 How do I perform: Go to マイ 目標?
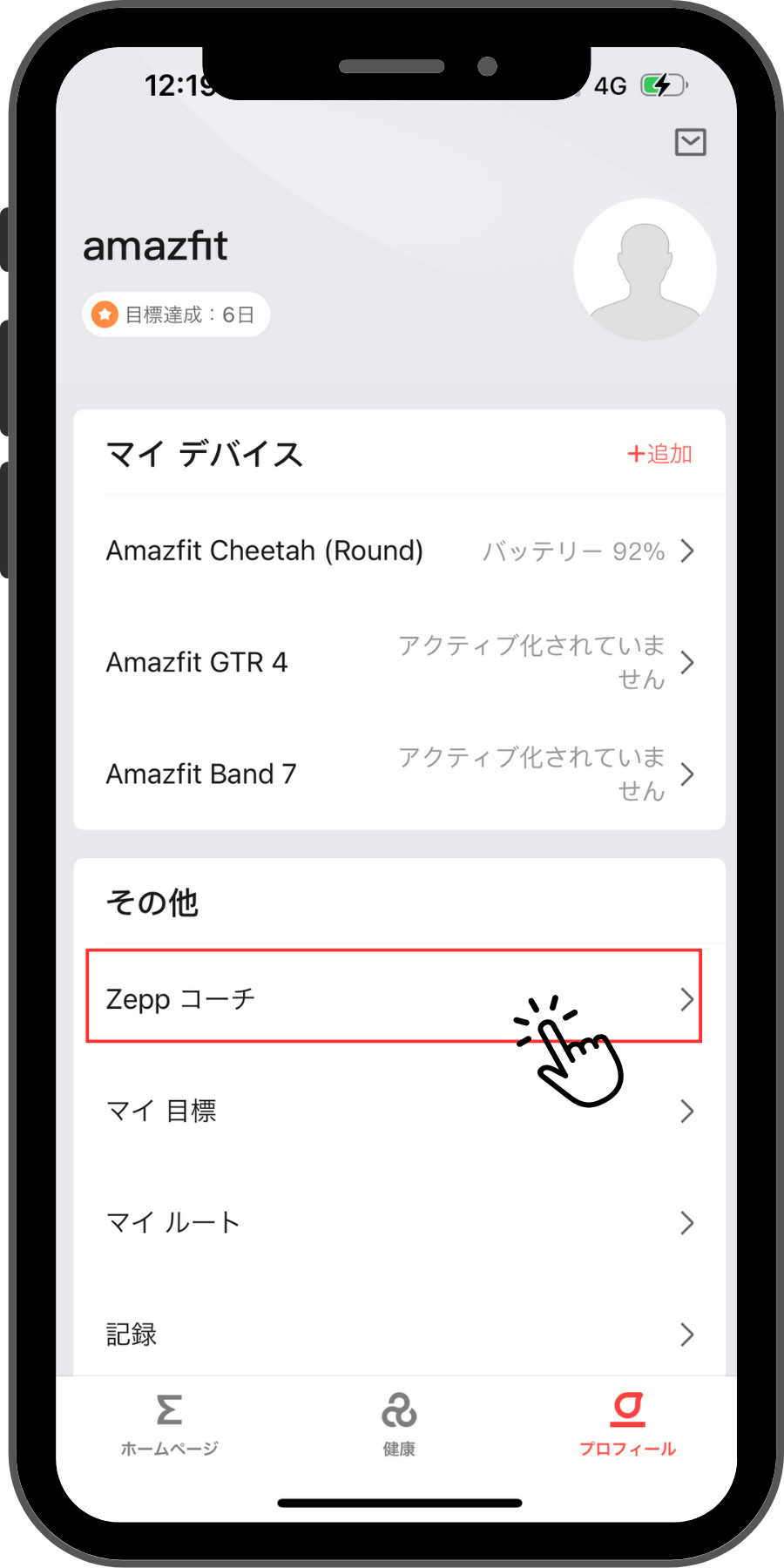click(x=399, y=1111)
